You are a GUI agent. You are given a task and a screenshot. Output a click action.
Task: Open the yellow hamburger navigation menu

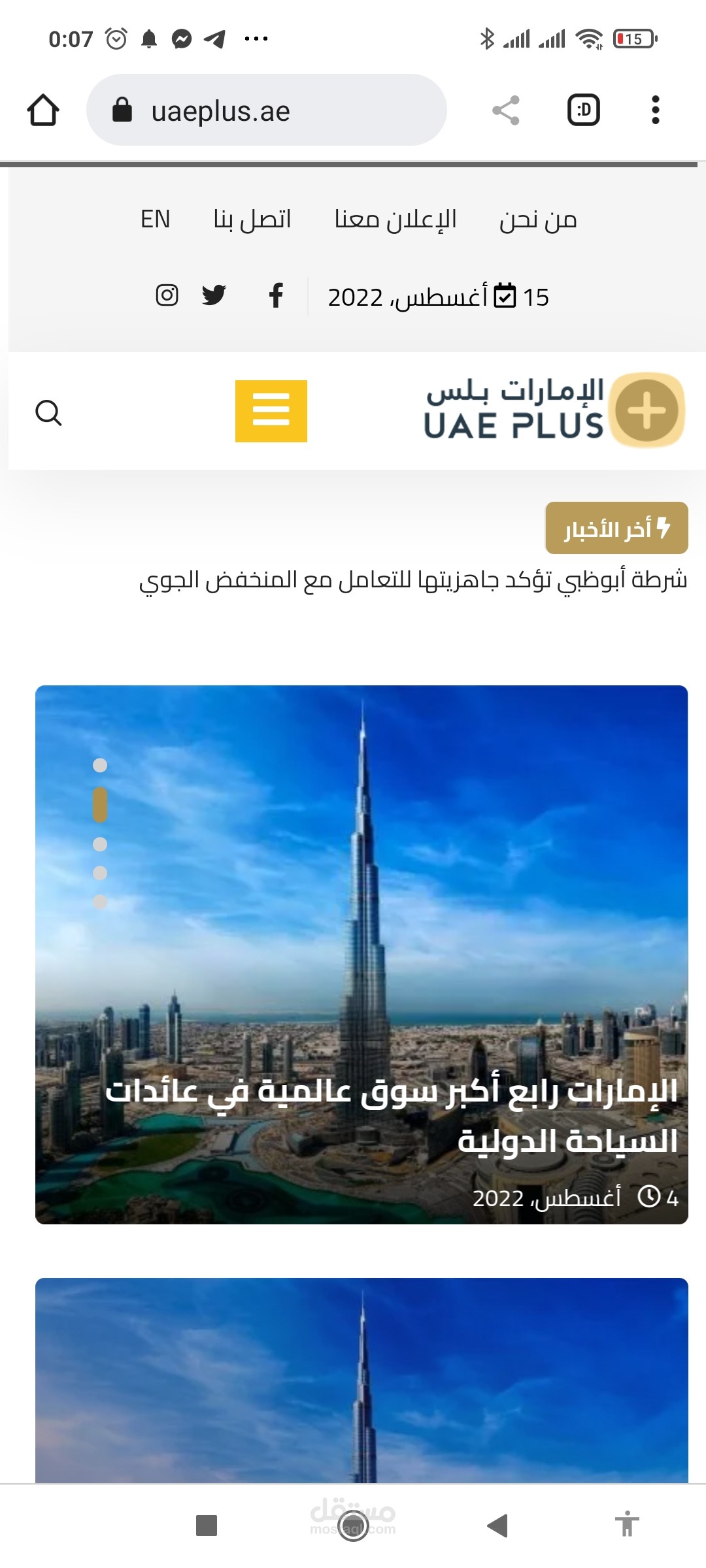pyautogui.click(x=271, y=412)
